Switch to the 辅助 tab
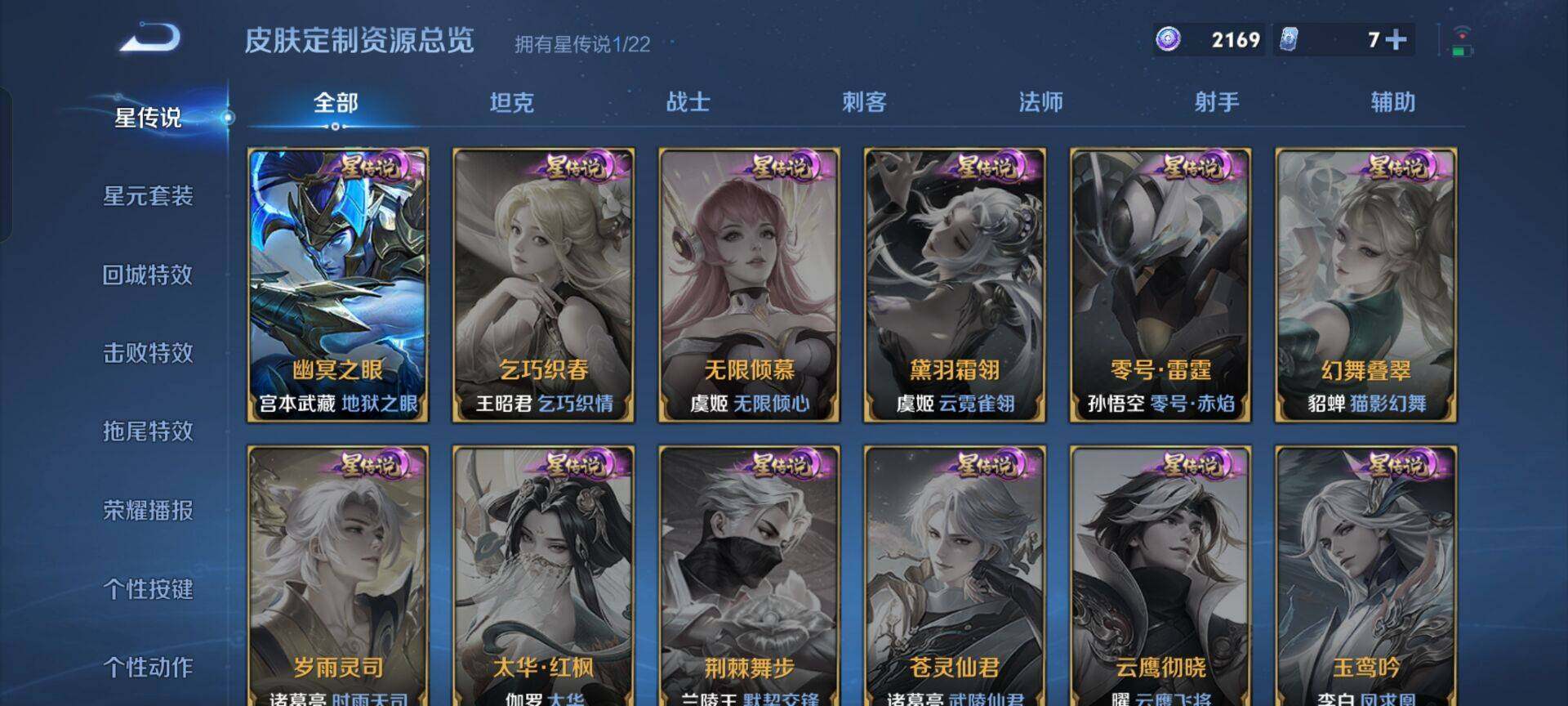Image resolution: width=1568 pixels, height=706 pixels. coord(1392,103)
